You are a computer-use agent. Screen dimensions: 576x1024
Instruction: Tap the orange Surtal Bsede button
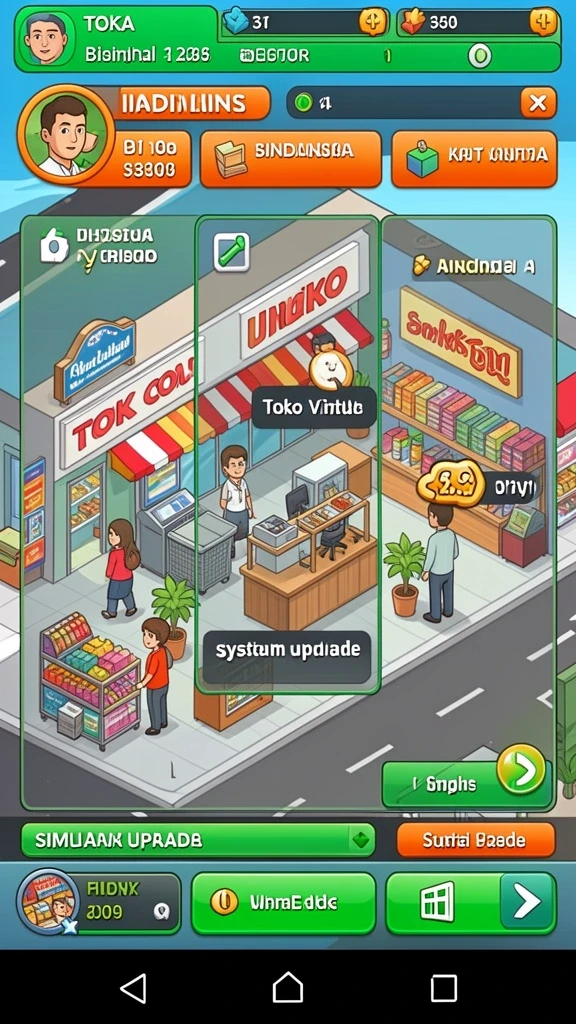(x=475, y=839)
